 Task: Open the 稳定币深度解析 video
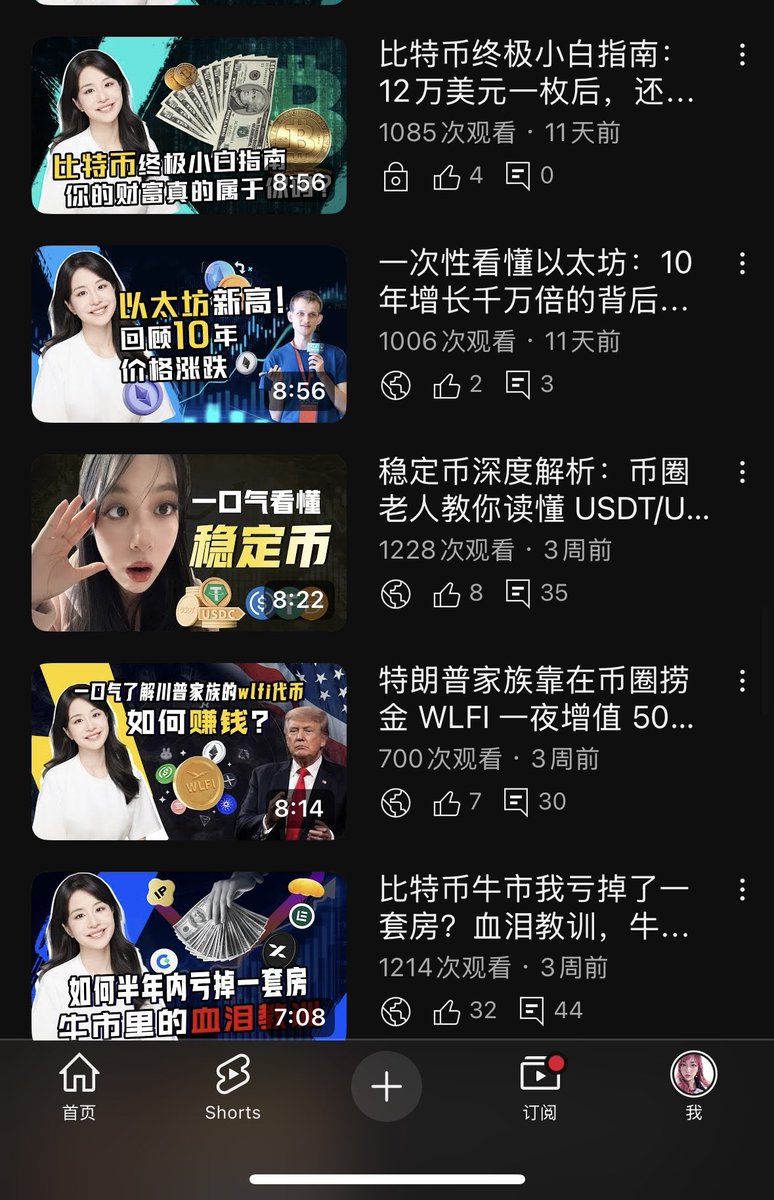tap(189, 543)
